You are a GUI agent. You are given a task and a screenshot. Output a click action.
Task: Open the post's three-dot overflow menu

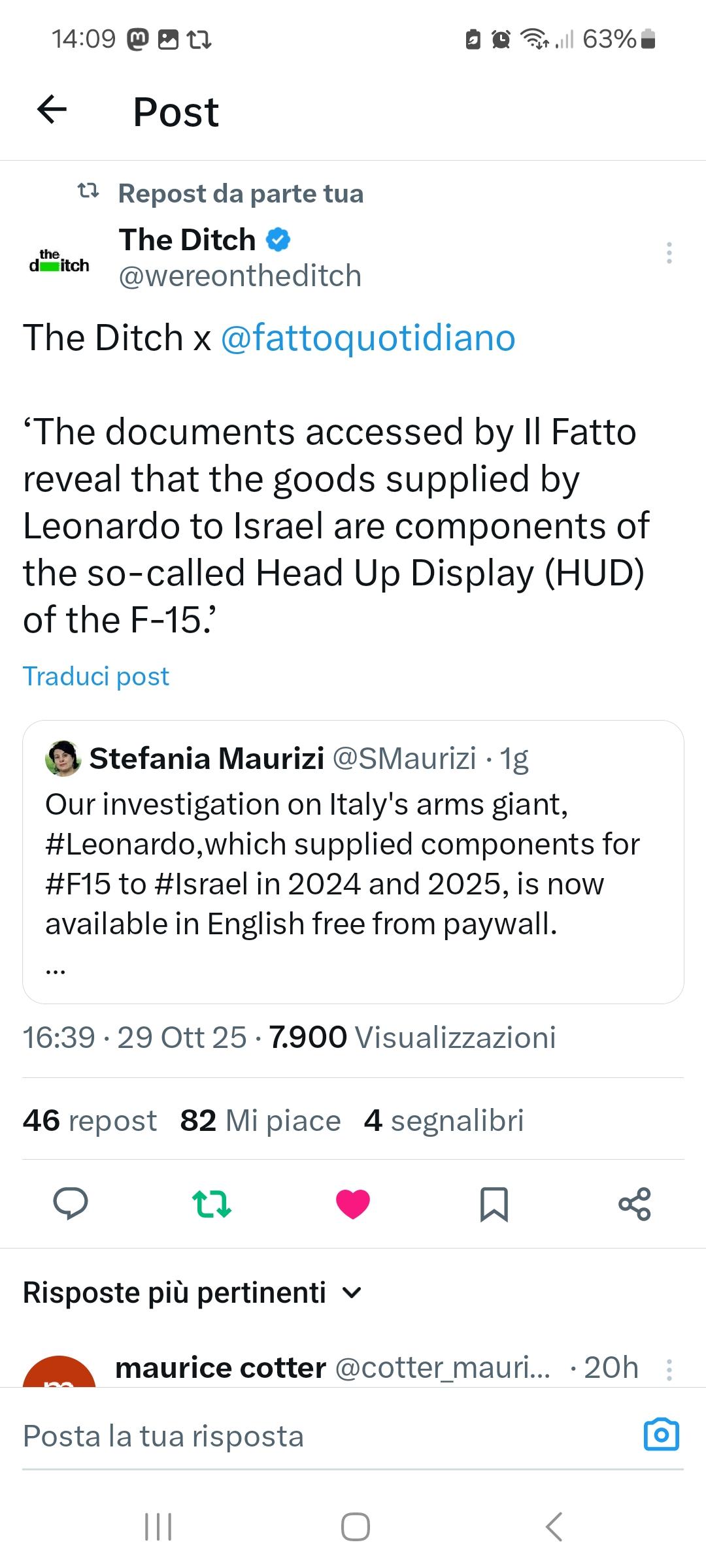(x=669, y=253)
